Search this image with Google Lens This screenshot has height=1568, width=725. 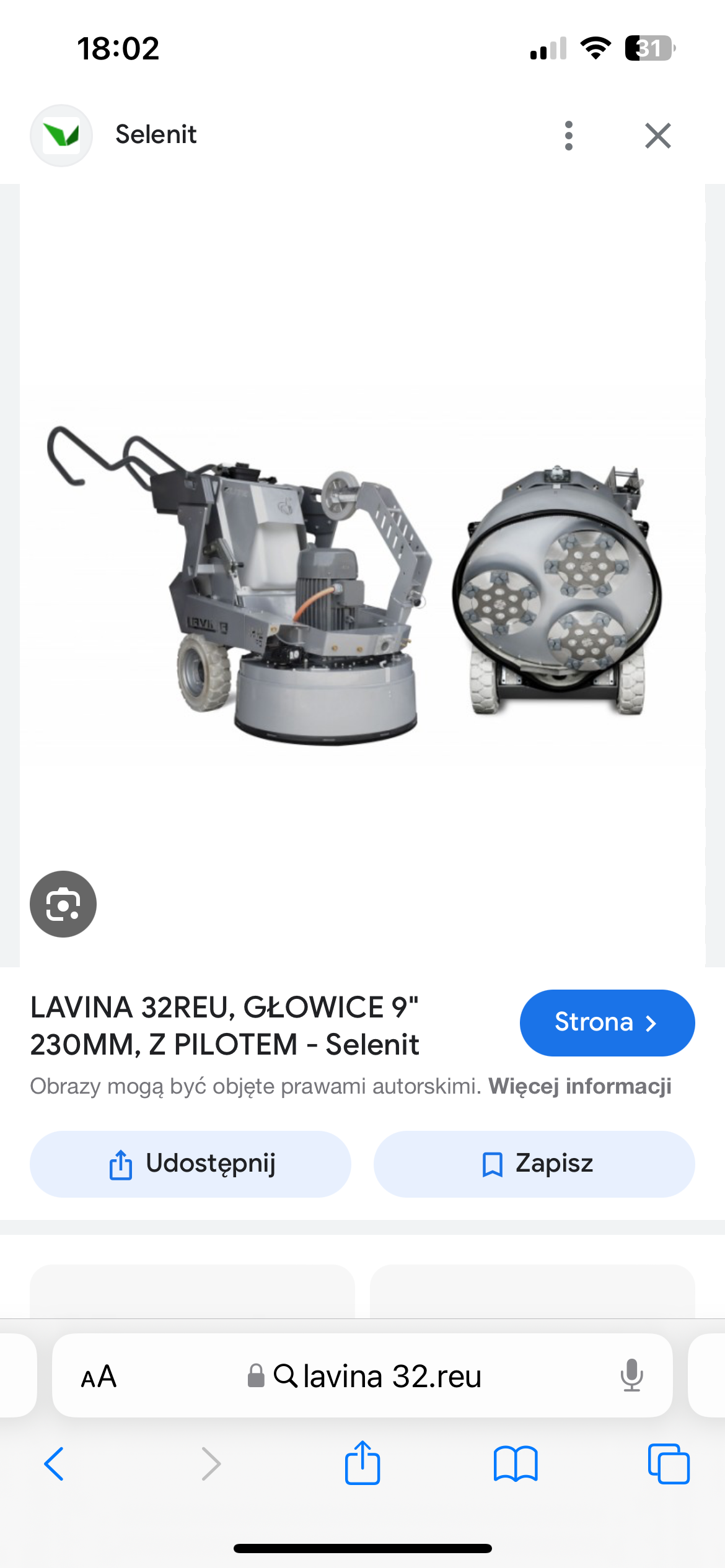(63, 904)
